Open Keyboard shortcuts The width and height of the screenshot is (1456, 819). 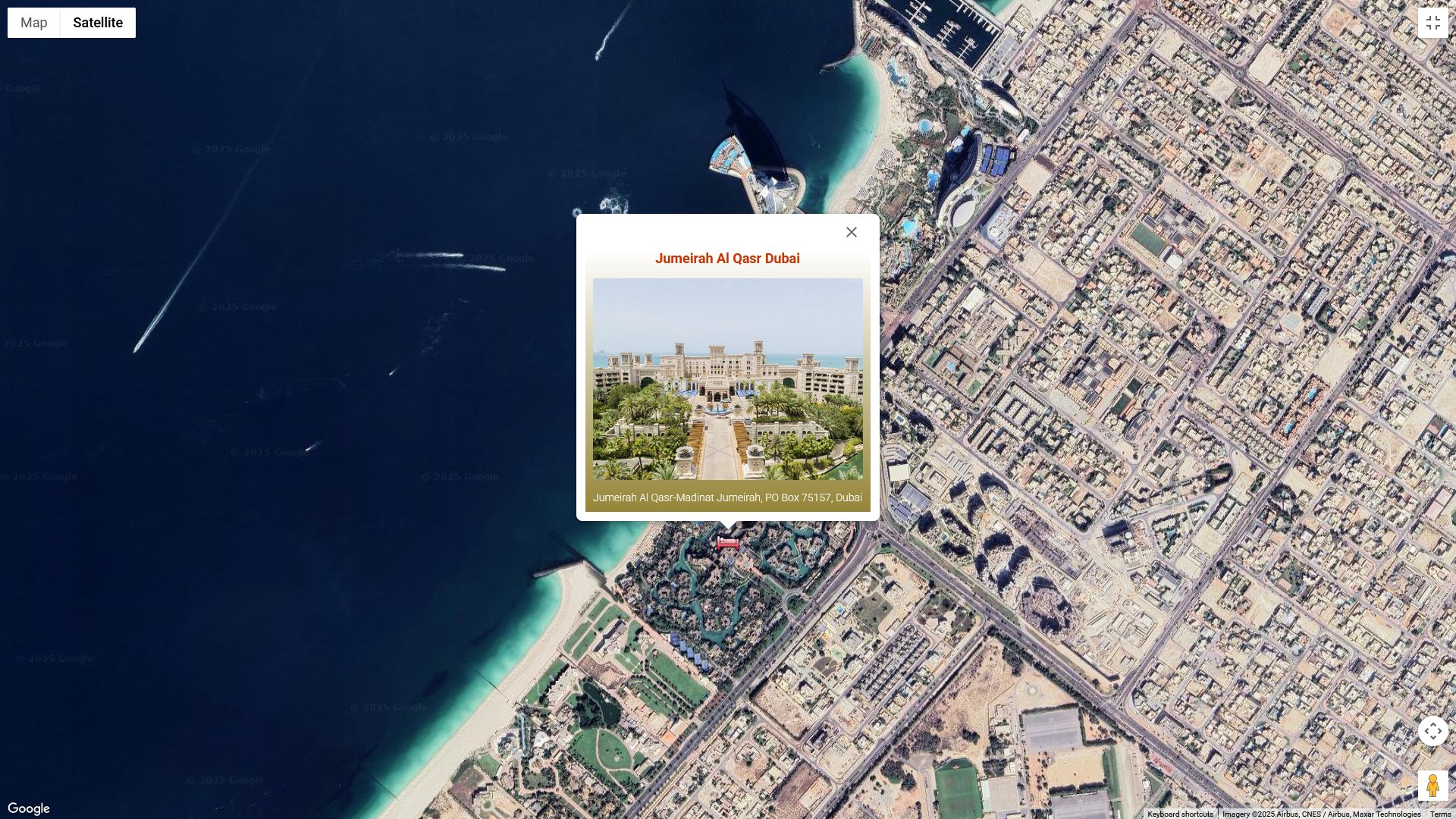click(1180, 814)
